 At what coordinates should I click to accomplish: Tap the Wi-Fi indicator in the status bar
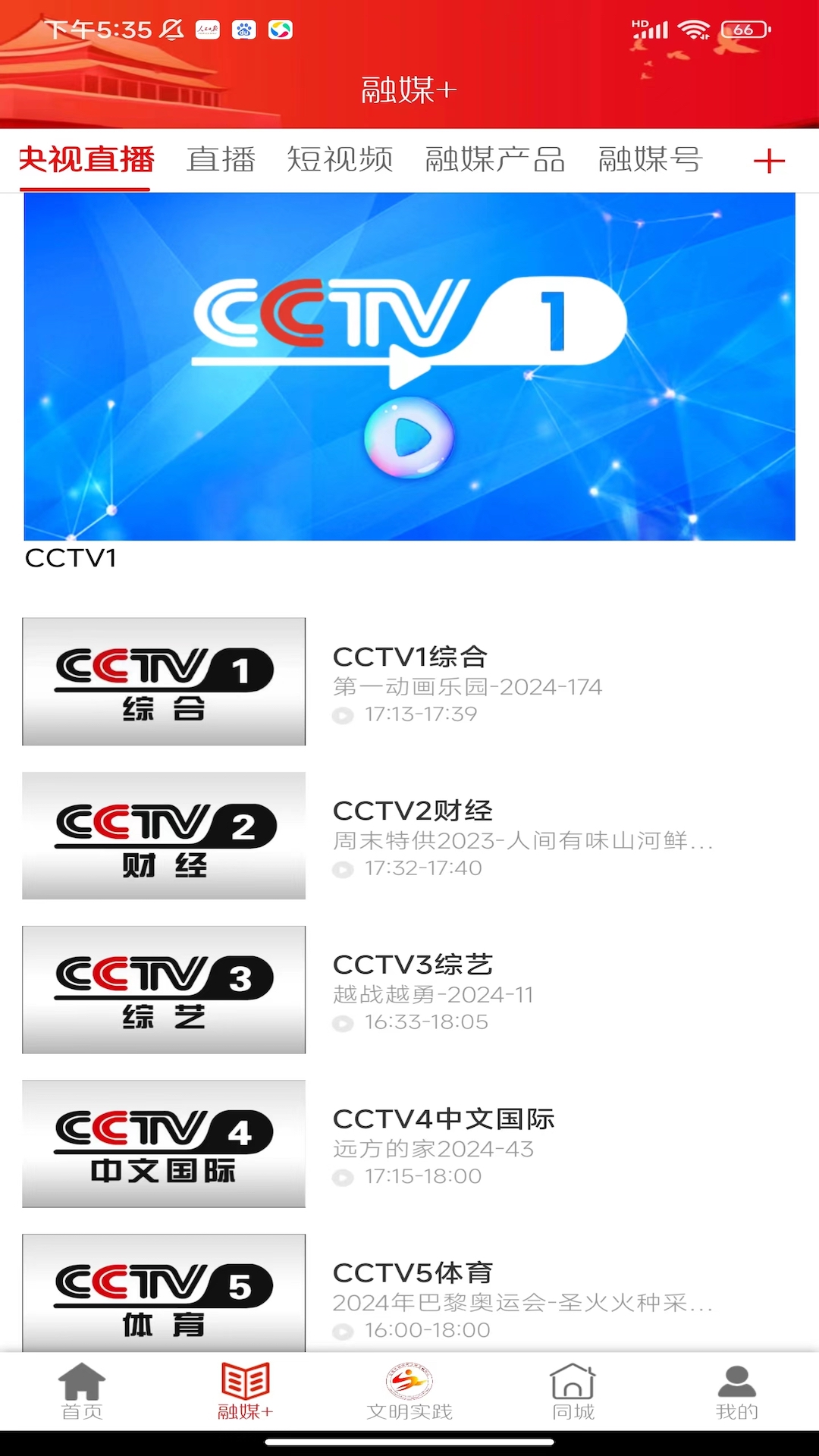(692, 29)
